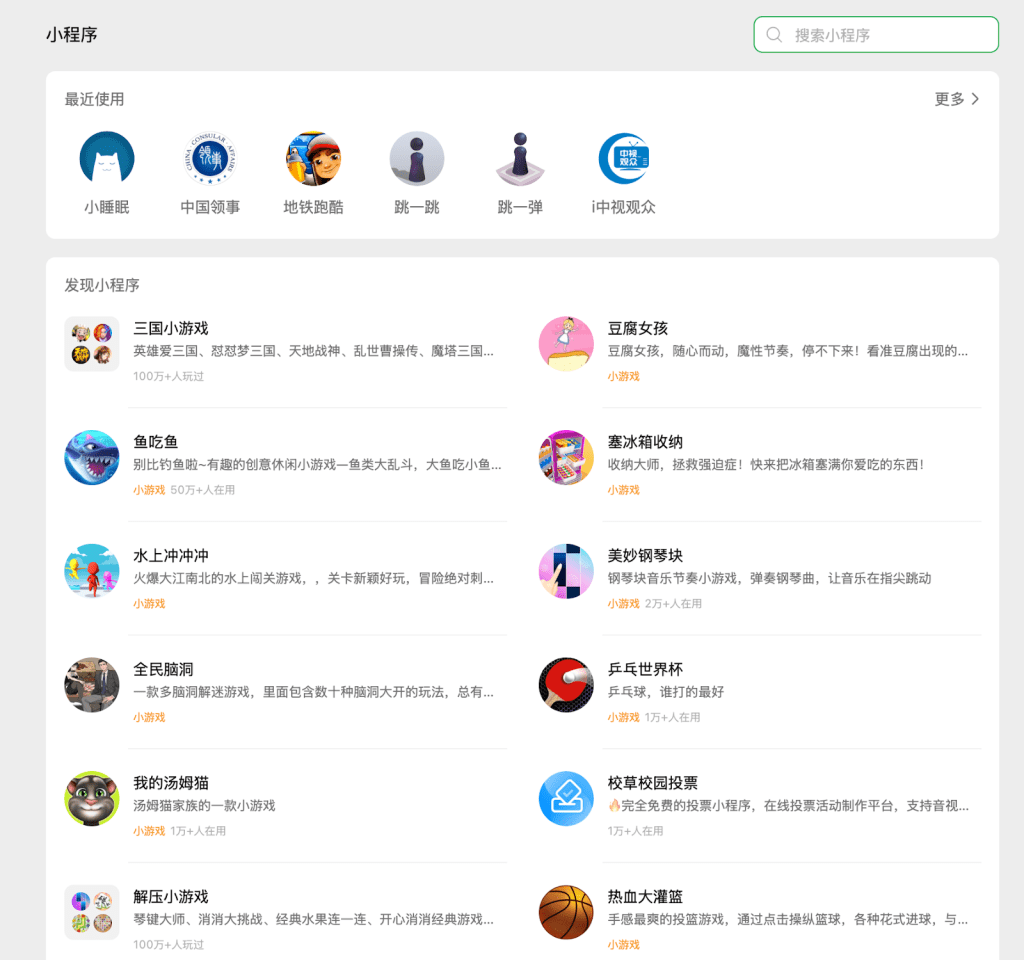
Task: Open 三国小游戏 collection
Action: click(x=171, y=329)
